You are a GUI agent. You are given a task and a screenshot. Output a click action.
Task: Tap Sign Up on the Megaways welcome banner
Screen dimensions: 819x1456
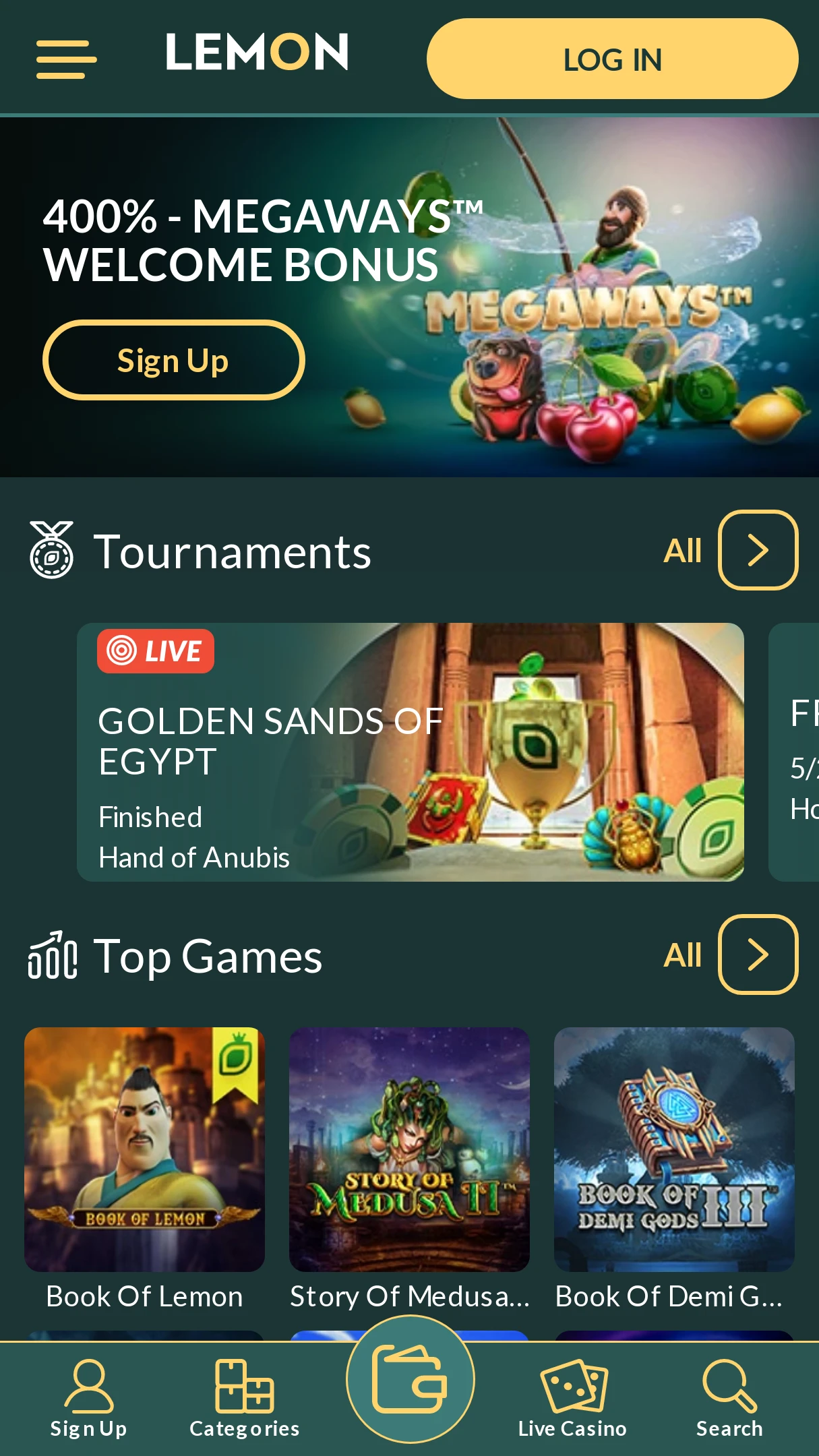click(173, 360)
